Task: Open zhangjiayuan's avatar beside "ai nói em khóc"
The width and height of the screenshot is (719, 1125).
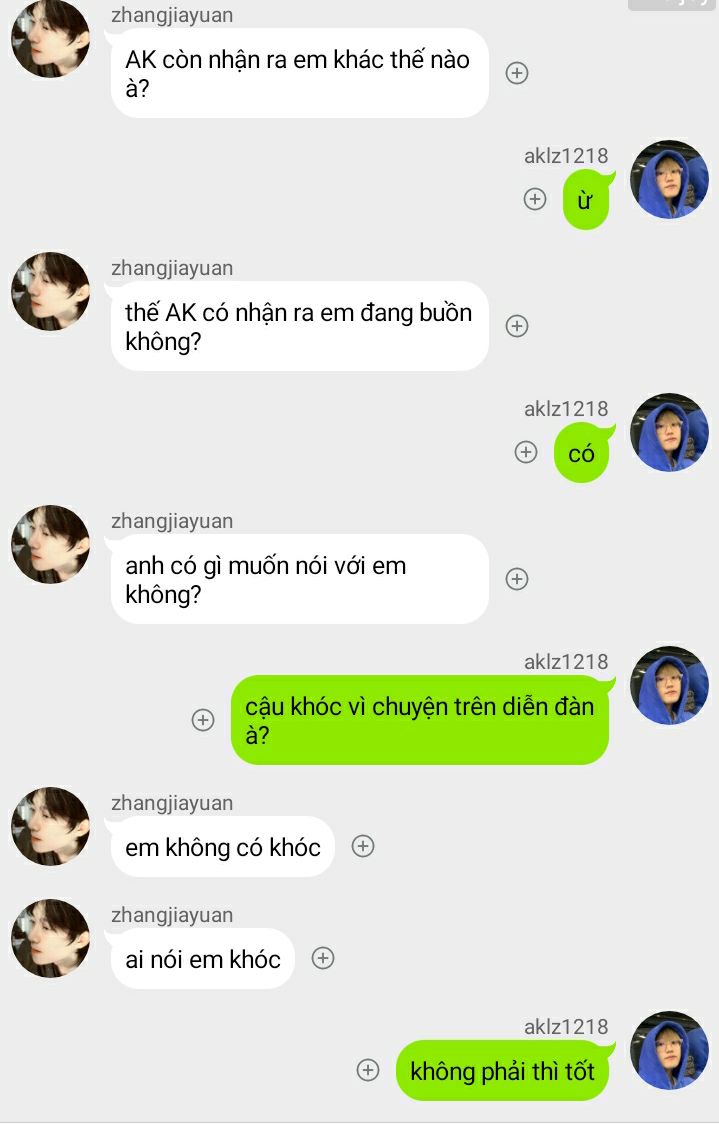Action: [50, 938]
